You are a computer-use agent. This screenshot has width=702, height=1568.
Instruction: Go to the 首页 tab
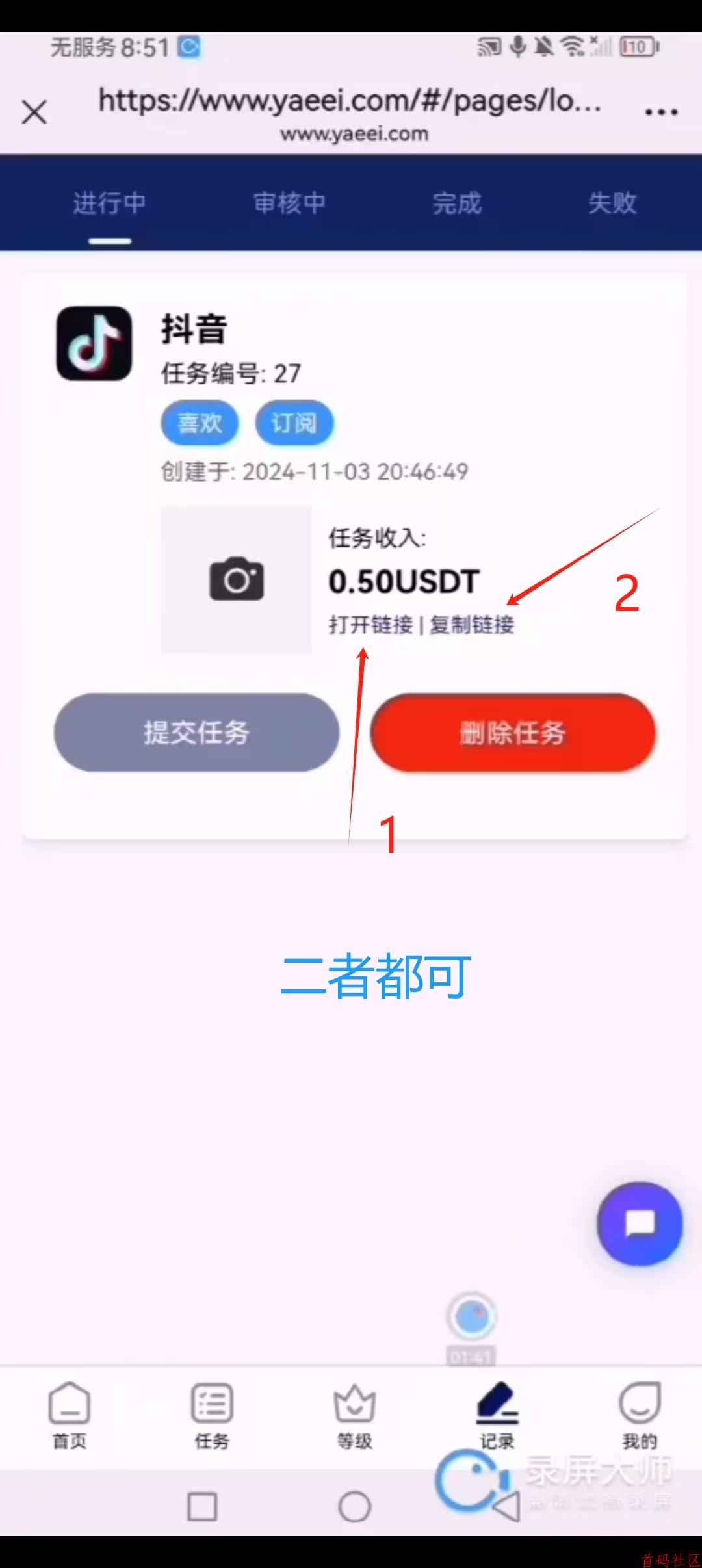70,1415
